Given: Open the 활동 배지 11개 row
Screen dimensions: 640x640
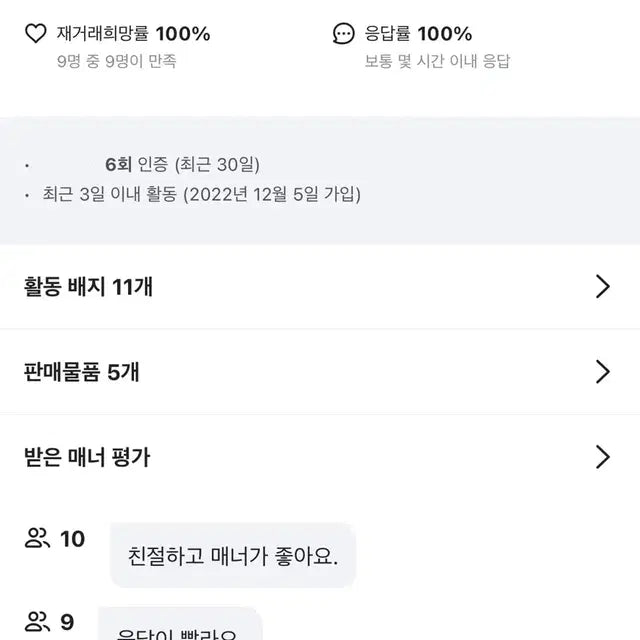Looking at the screenshot, I should (x=320, y=287).
